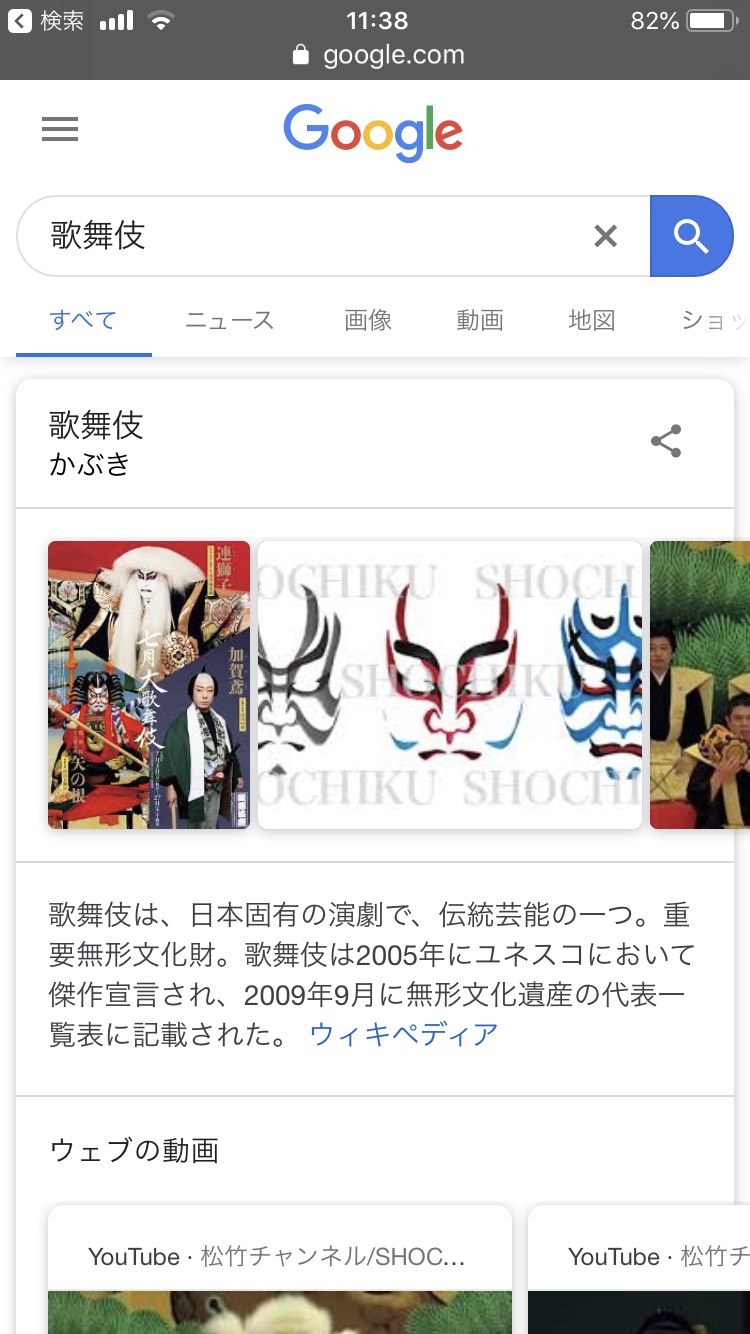The height and width of the screenshot is (1334, 750).
Task: Share the 歌舞伎 knowledge panel
Action: pos(666,441)
